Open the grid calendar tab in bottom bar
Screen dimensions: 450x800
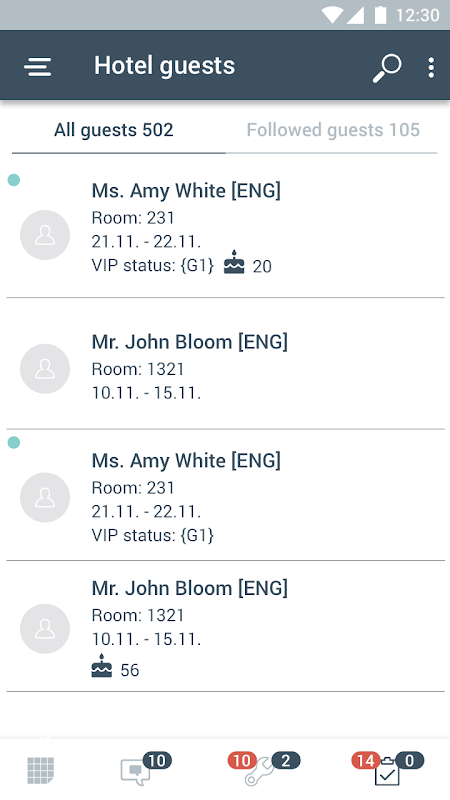(40, 770)
